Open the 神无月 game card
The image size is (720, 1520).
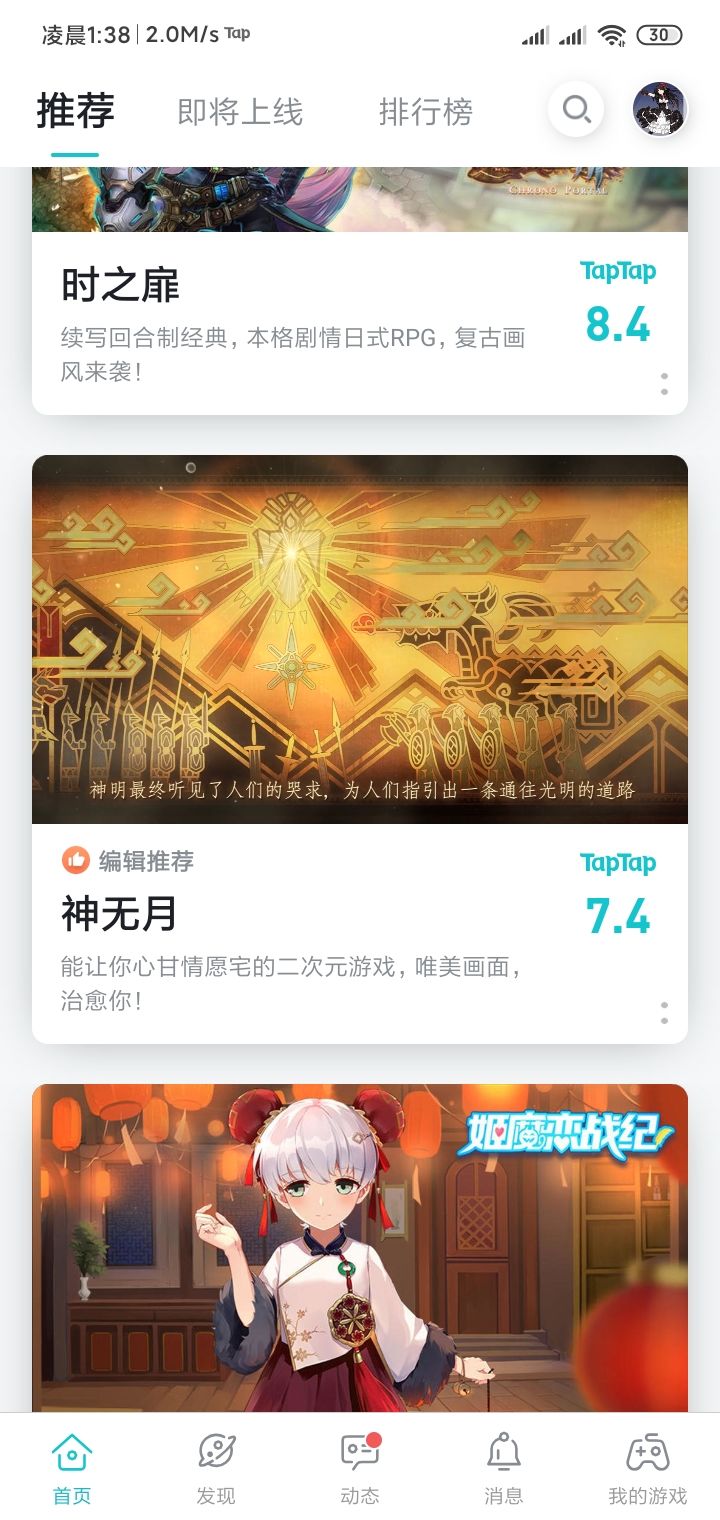pos(360,749)
